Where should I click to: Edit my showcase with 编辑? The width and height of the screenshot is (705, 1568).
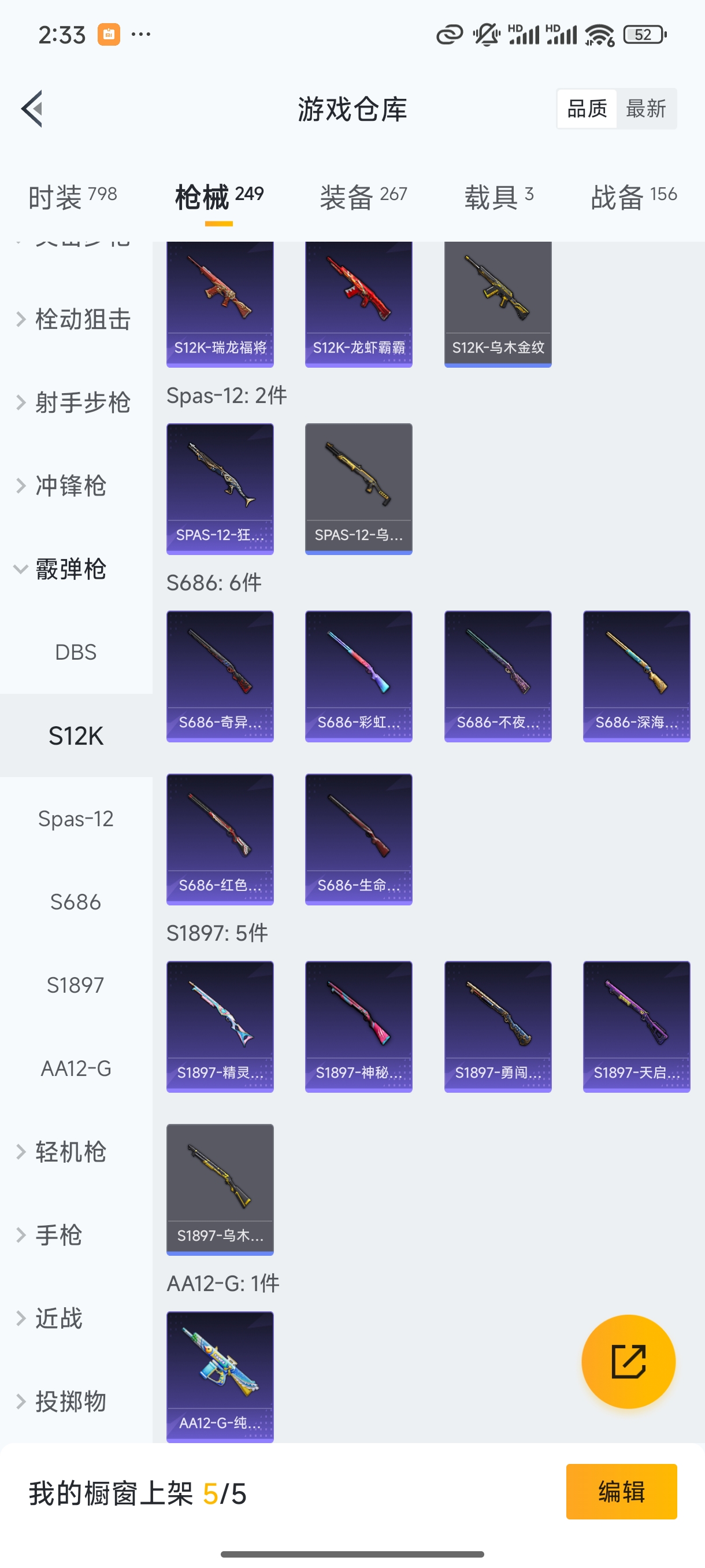[621, 1491]
